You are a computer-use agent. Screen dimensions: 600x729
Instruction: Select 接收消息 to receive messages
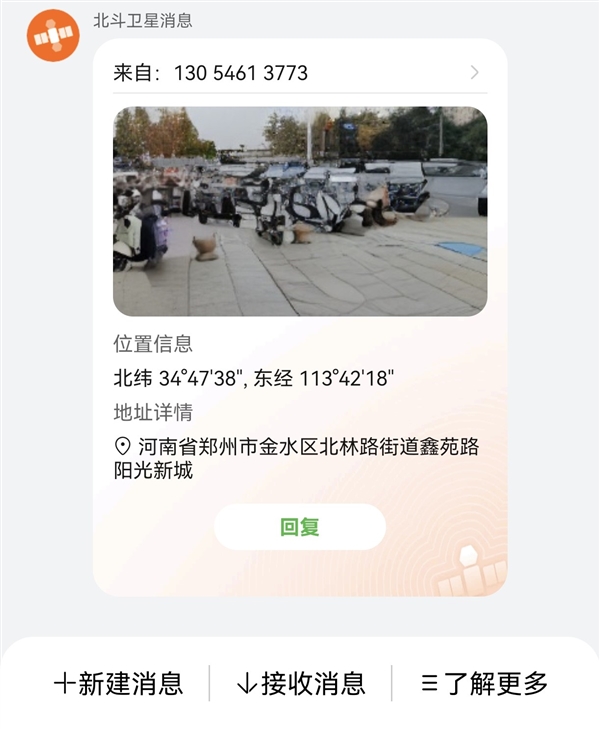(x=301, y=684)
